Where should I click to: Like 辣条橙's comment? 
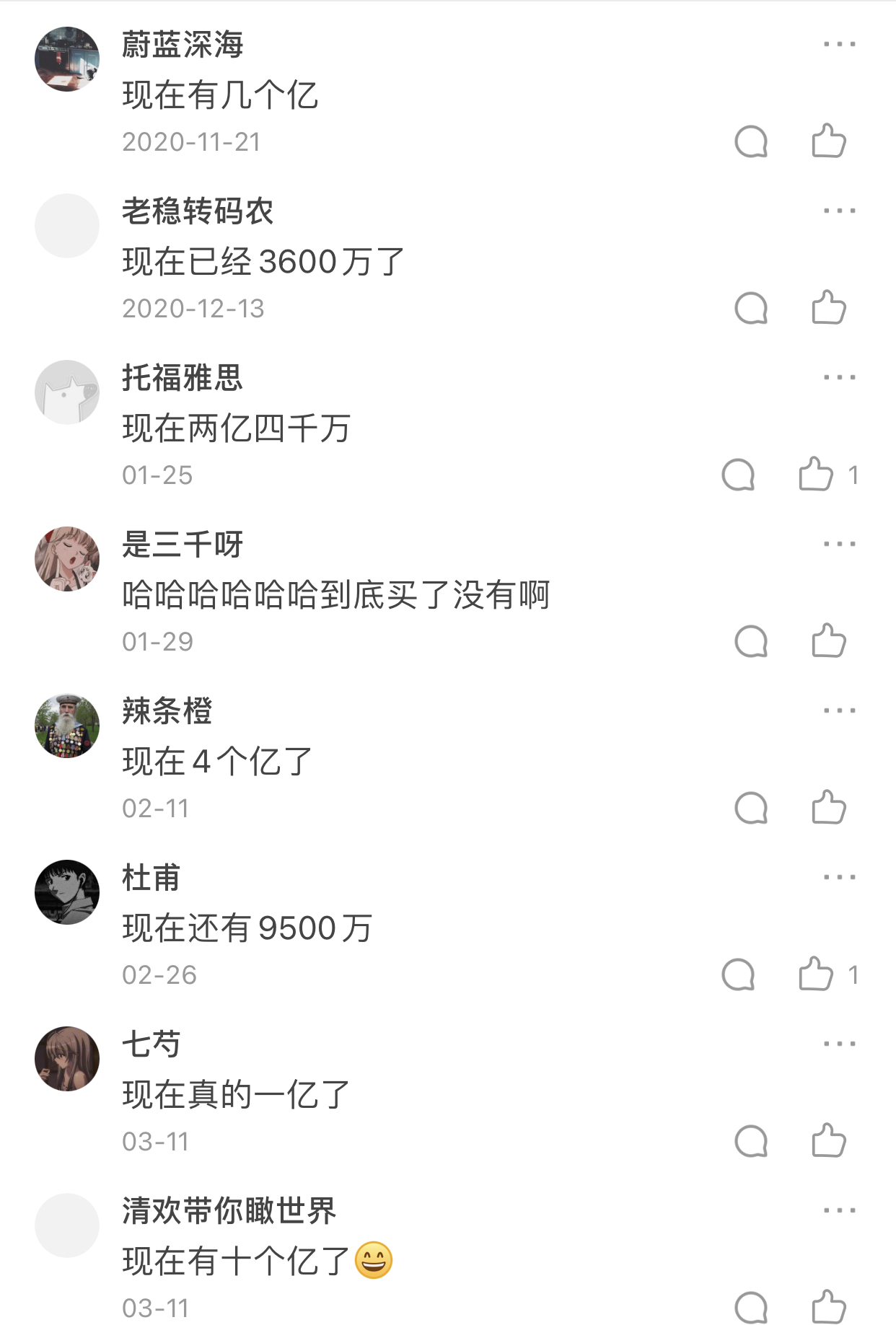coord(828,807)
